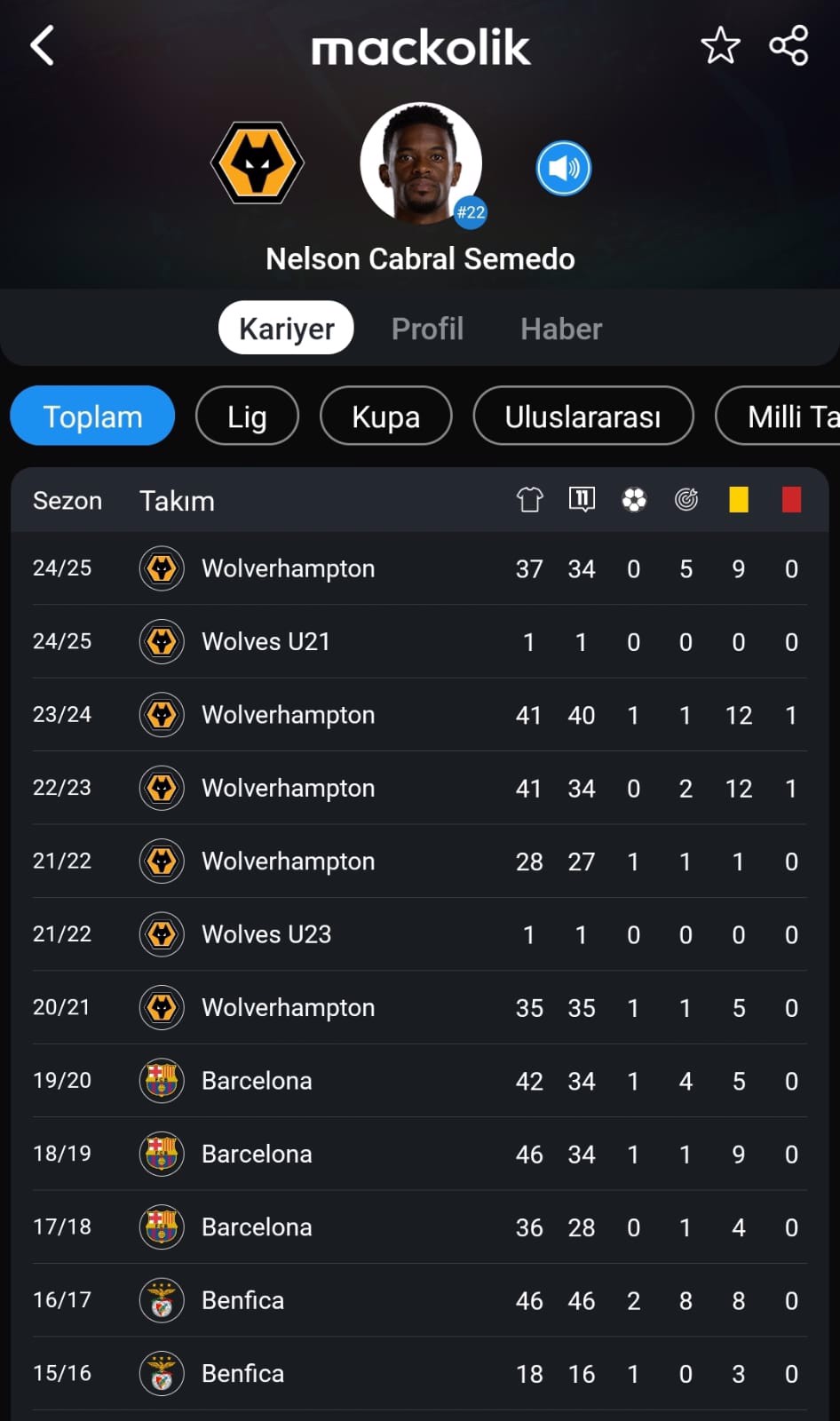Select the Toplam filter chip

click(x=92, y=416)
